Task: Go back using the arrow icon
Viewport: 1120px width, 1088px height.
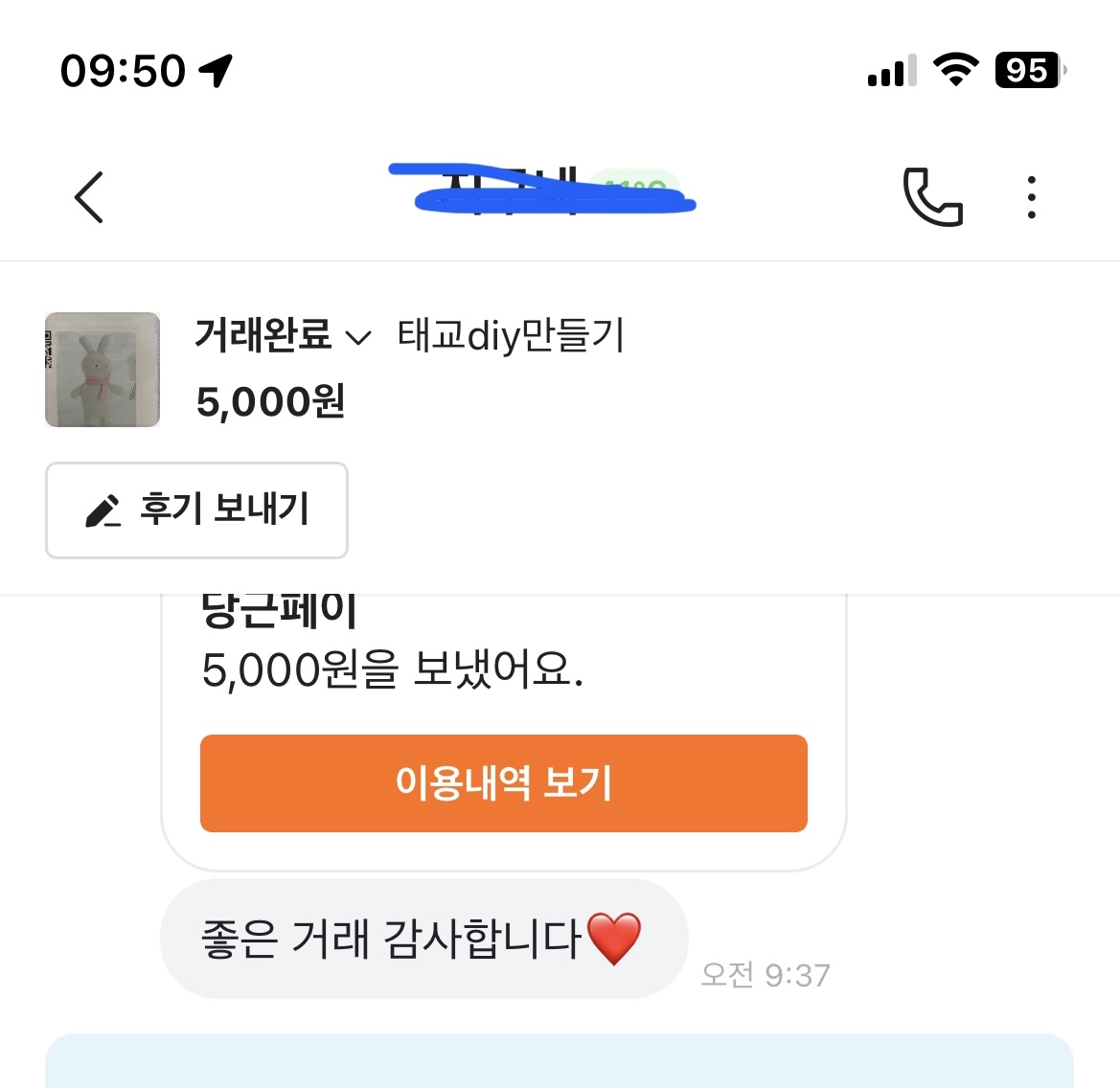Action: [x=89, y=197]
